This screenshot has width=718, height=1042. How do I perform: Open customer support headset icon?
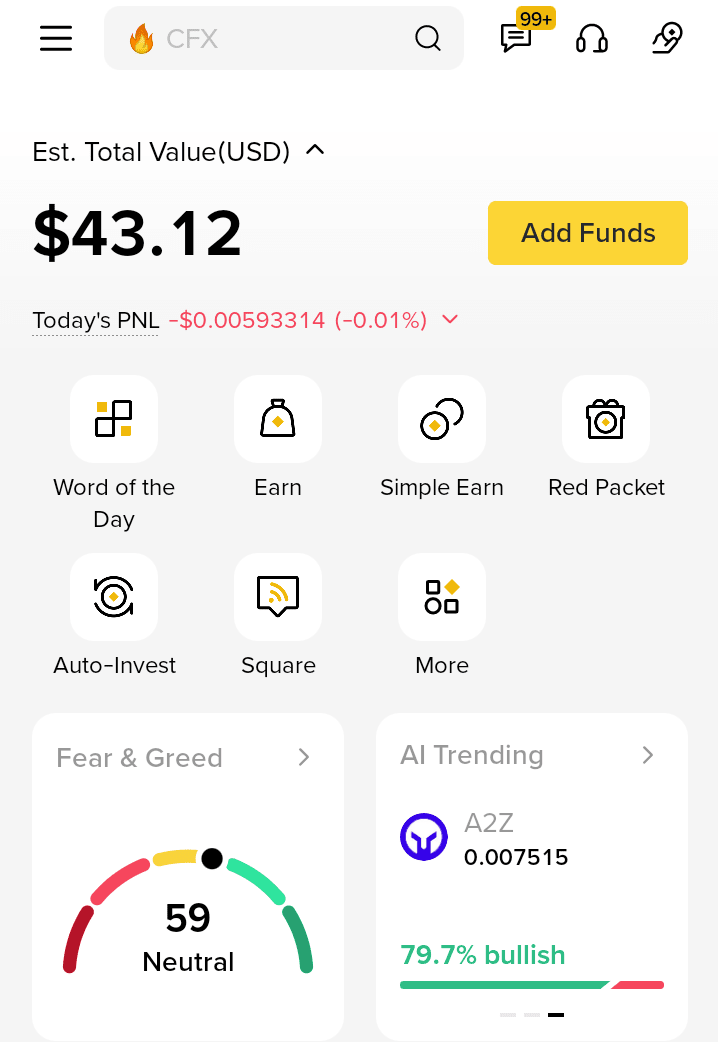592,39
